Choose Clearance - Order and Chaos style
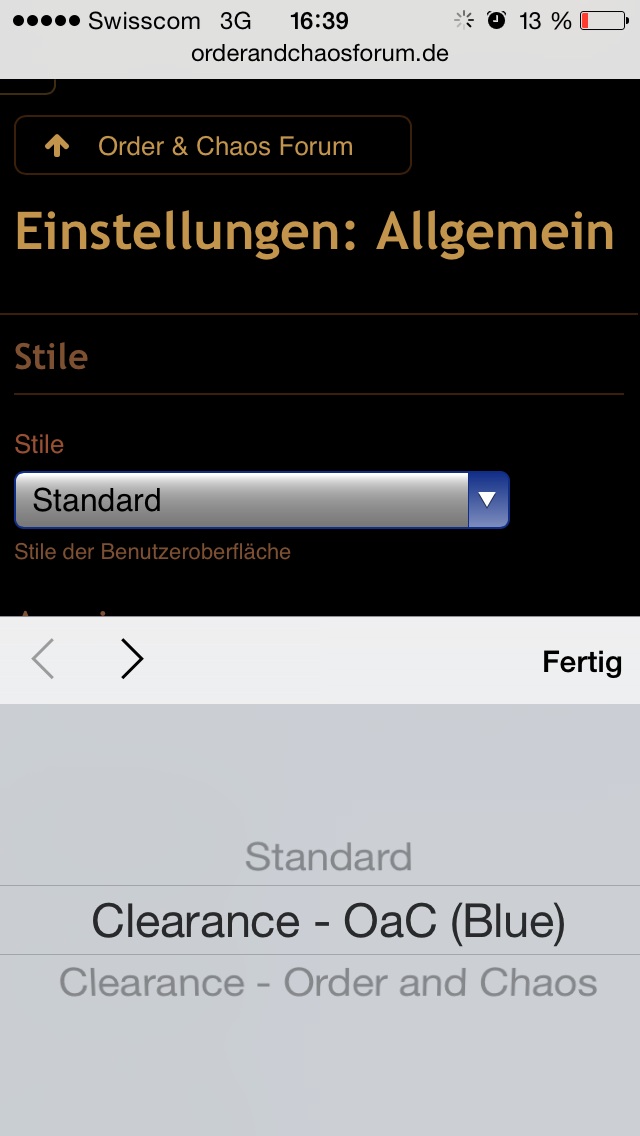The image size is (640, 1136). tap(328, 983)
